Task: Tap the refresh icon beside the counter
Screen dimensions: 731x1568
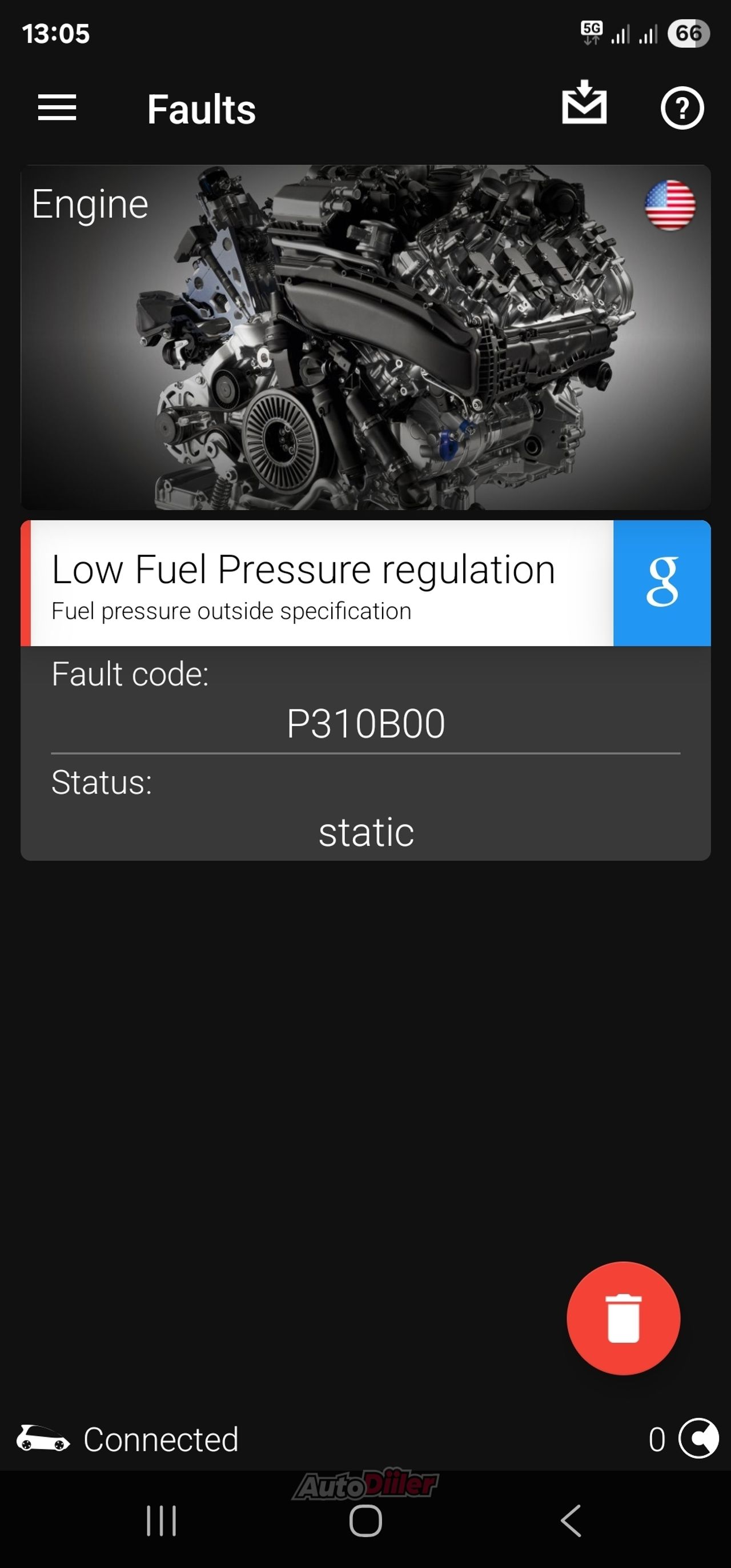Action: coord(698,1439)
